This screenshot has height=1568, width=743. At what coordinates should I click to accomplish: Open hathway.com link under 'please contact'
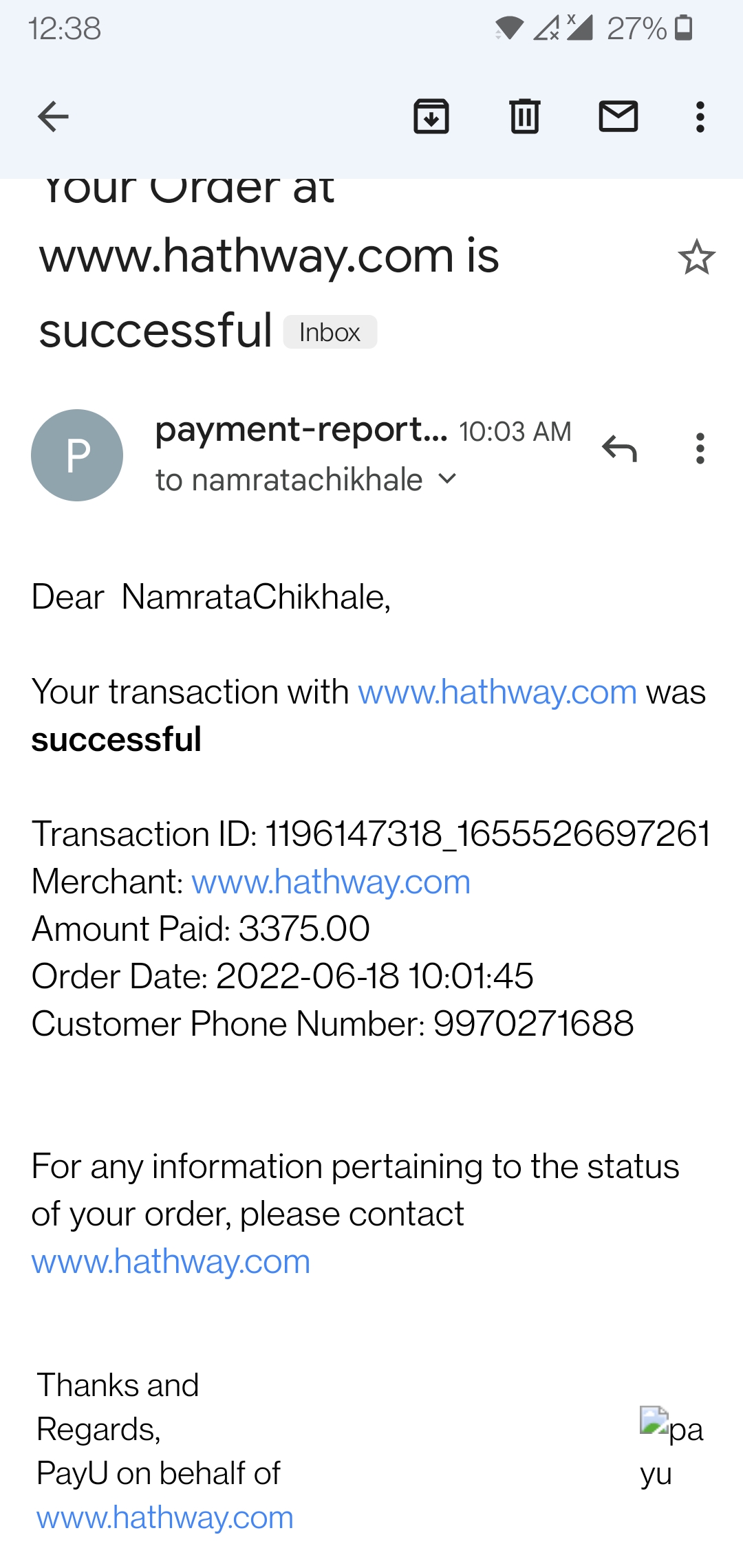[x=171, y=1262]
